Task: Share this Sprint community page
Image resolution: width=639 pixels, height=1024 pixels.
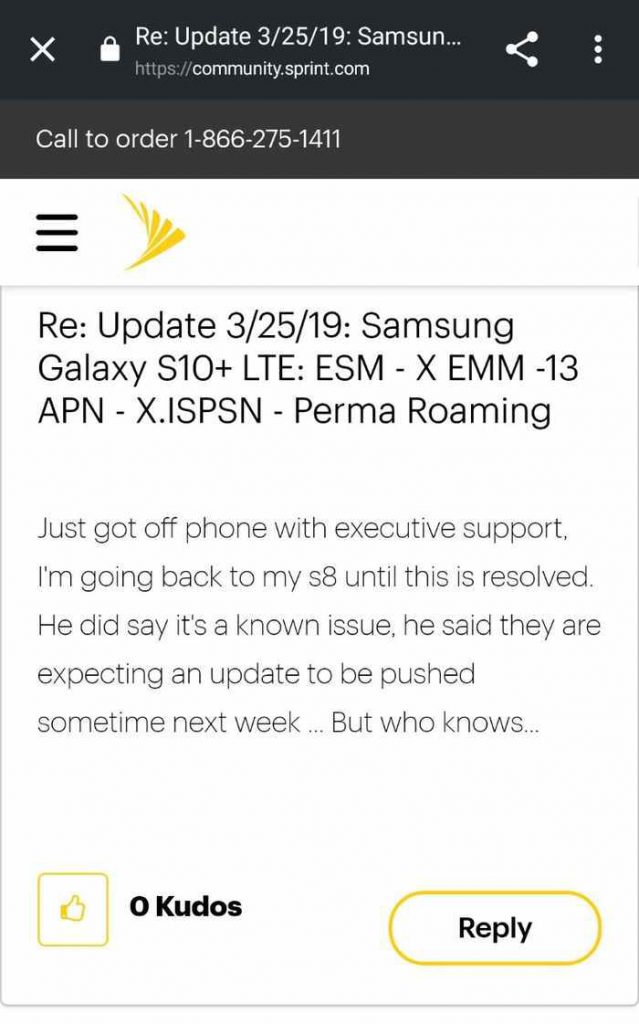Action: click(521, 49)
